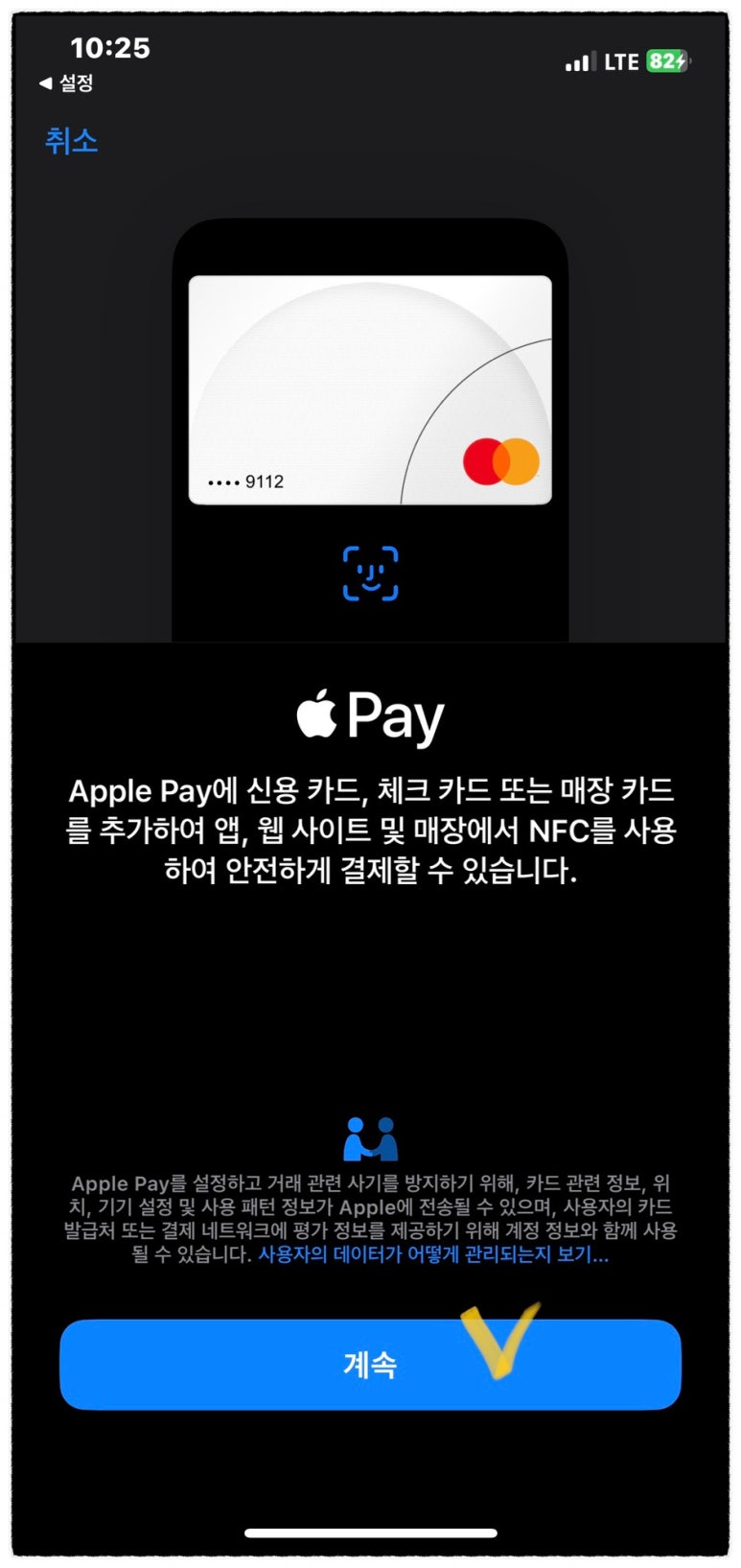Tap 취소 to cancel Apple Pay setup
Viewport: 741px width, 1568px height.
coord(71,141)
